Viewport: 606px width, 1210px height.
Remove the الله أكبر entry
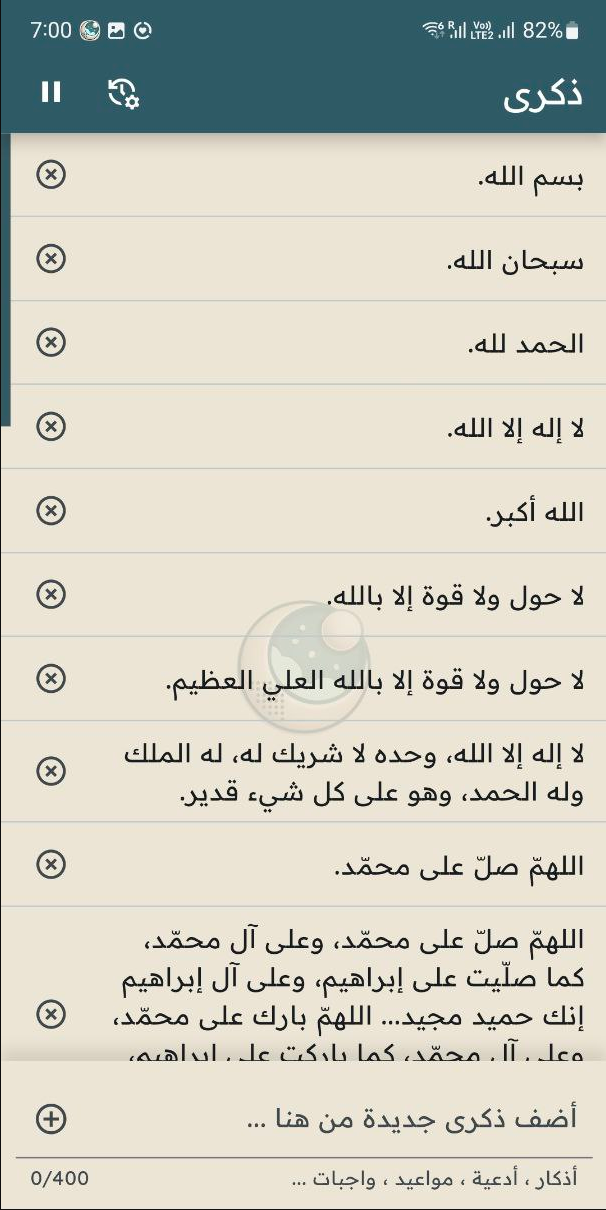click(x=51, y=511)
